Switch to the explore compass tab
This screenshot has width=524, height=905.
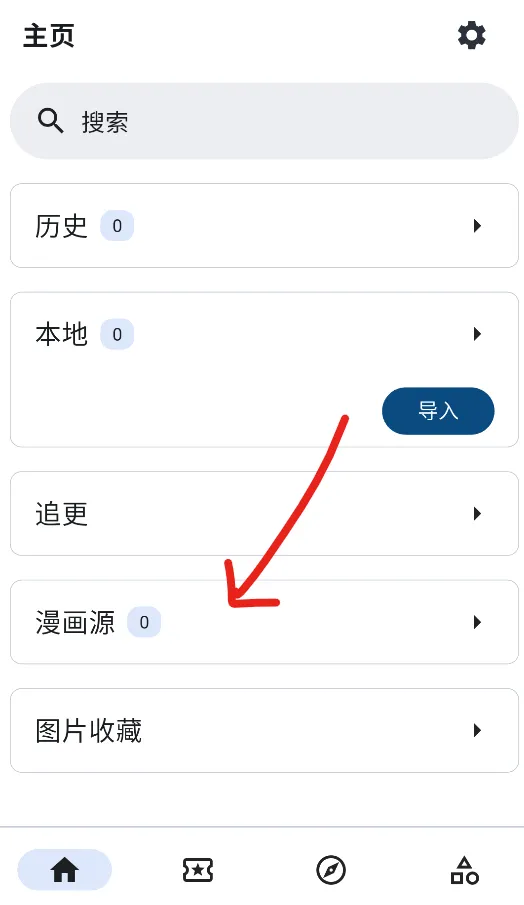pos(331,870)
